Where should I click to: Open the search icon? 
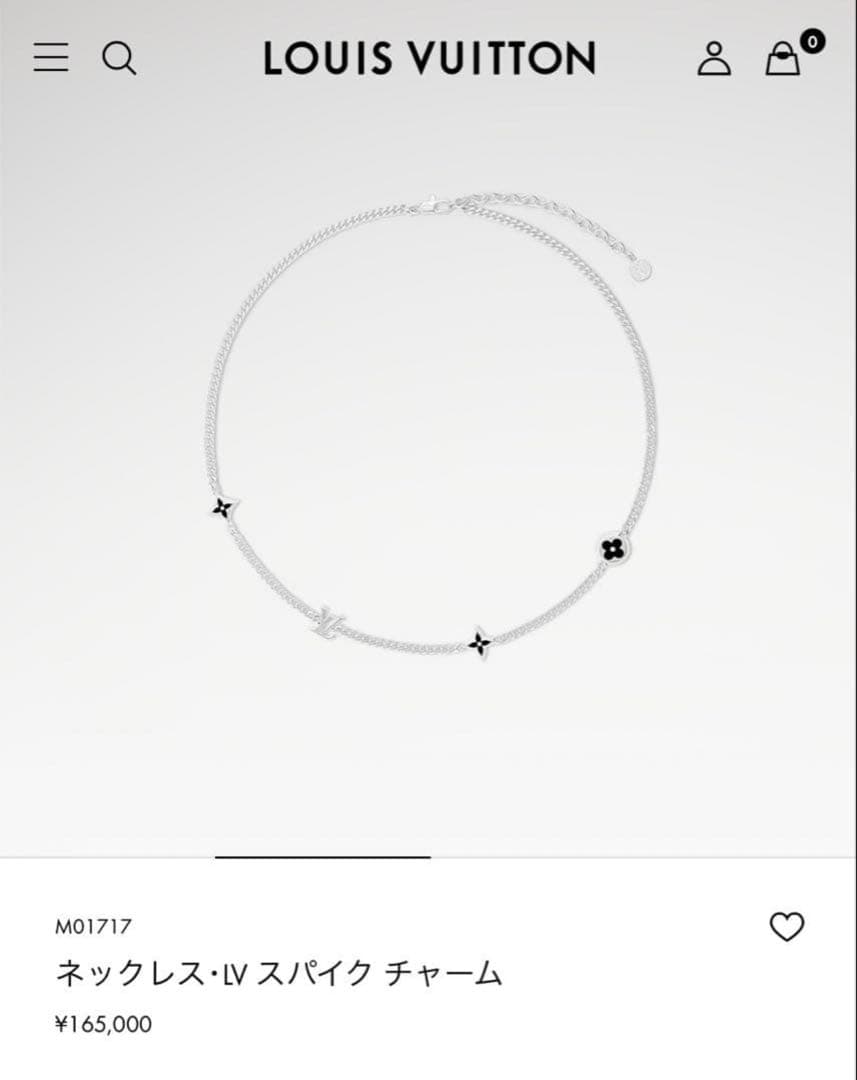tap(119, 58)
